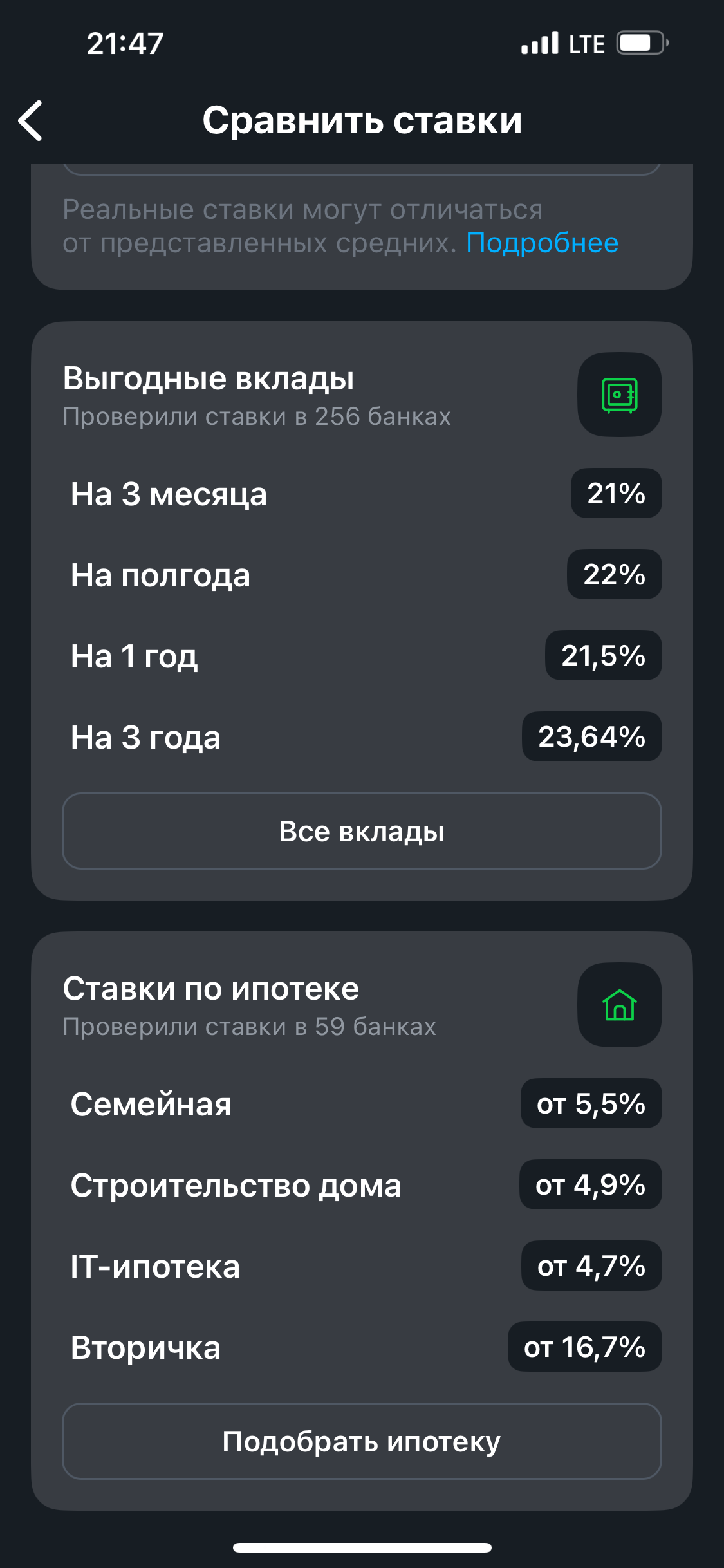724x1568 pixels.
Task: Tap the cellular signal indicator
Action: [x=541, y=43]
